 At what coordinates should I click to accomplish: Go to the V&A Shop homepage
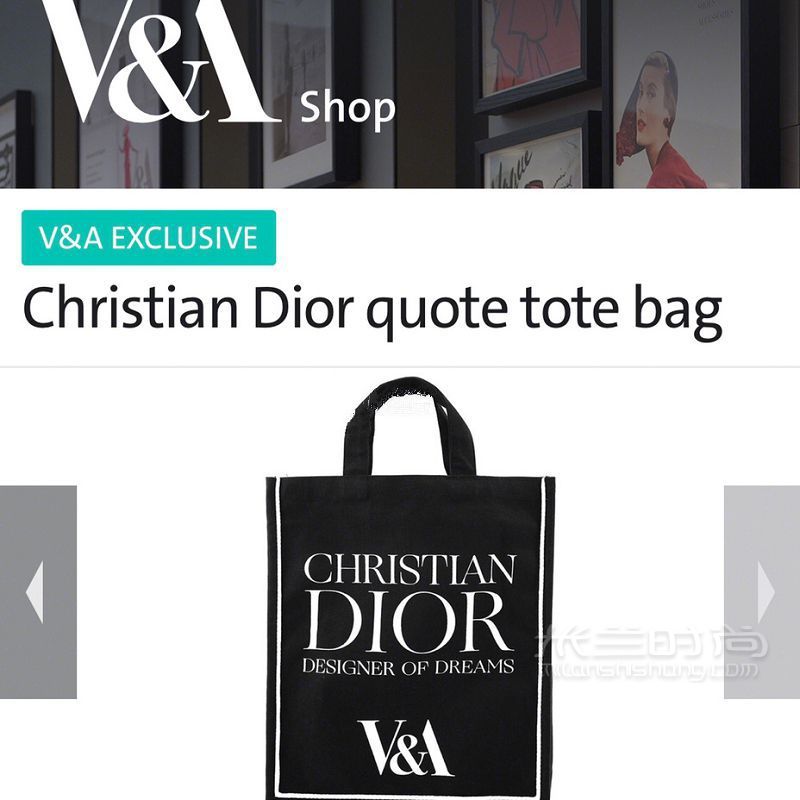coord(215,75)
